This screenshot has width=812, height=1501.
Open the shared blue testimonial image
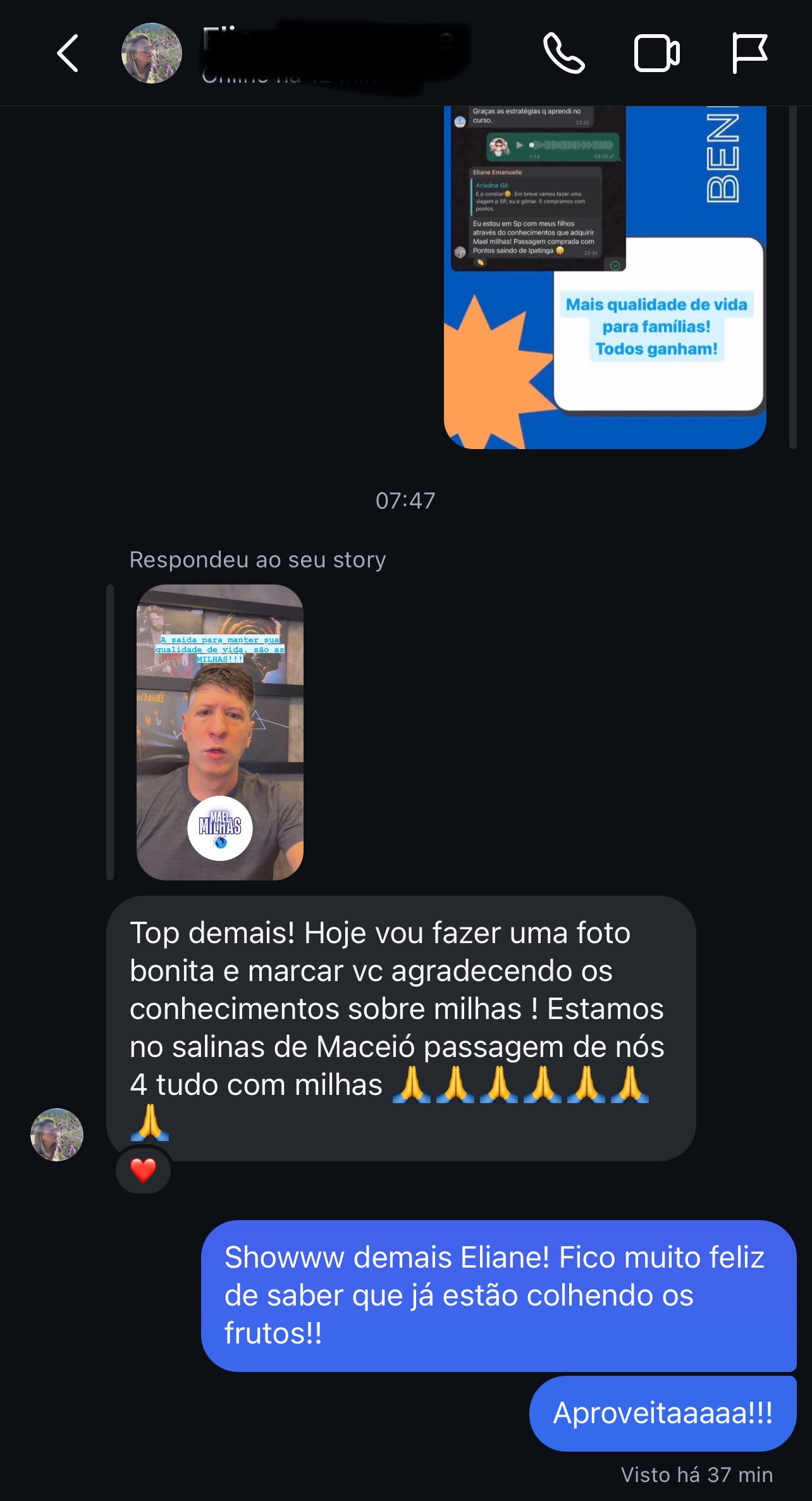(605, 277)
